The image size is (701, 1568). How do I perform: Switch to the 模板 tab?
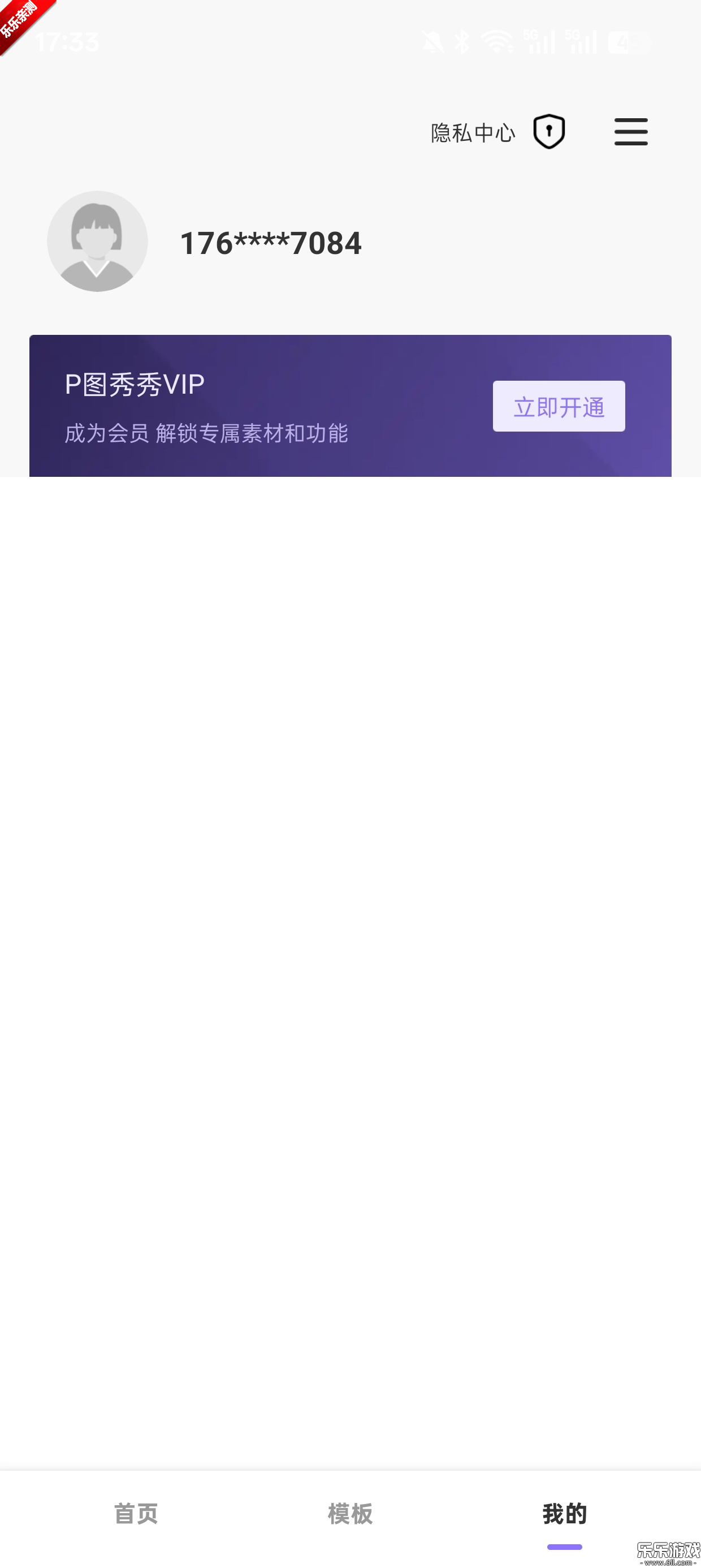click(350, 1513)
